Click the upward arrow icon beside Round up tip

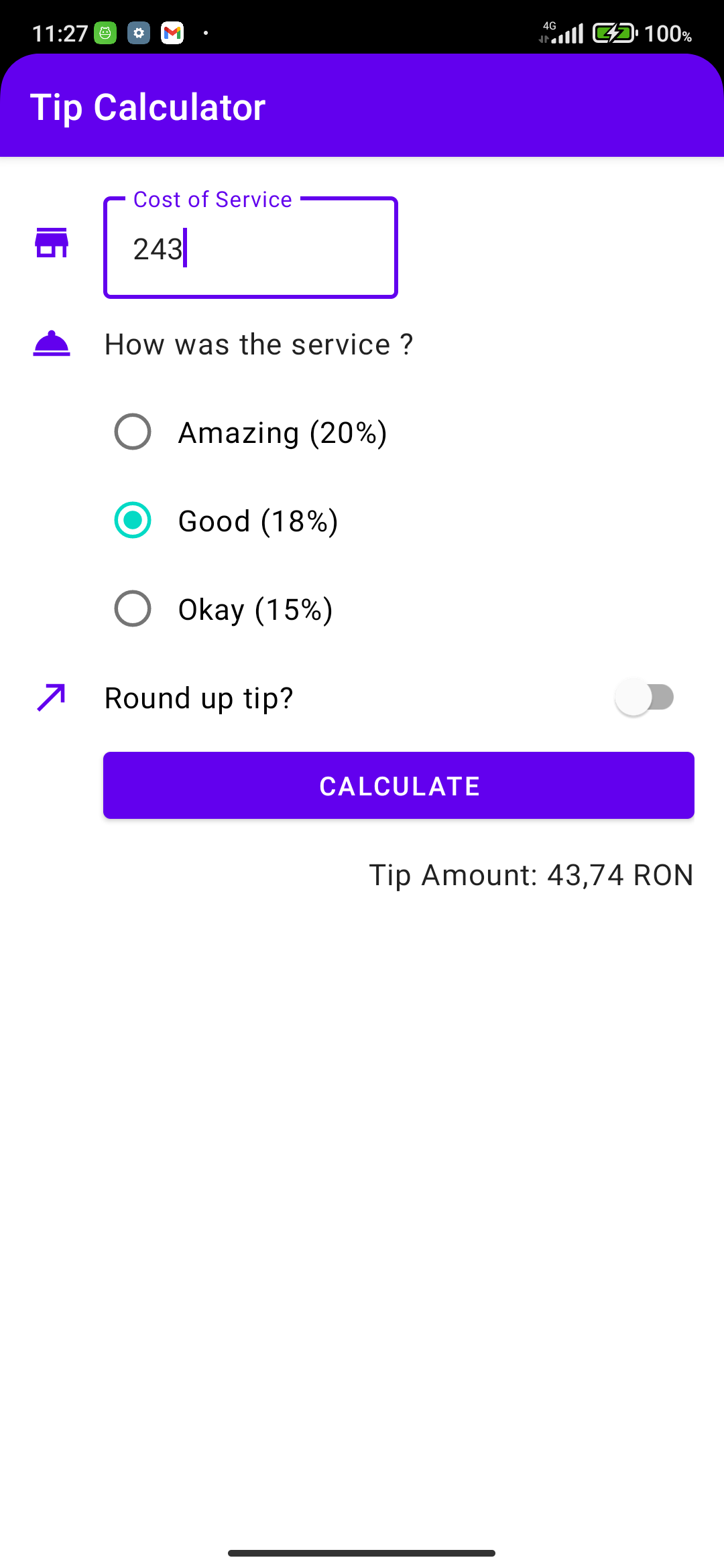(51, 697)
